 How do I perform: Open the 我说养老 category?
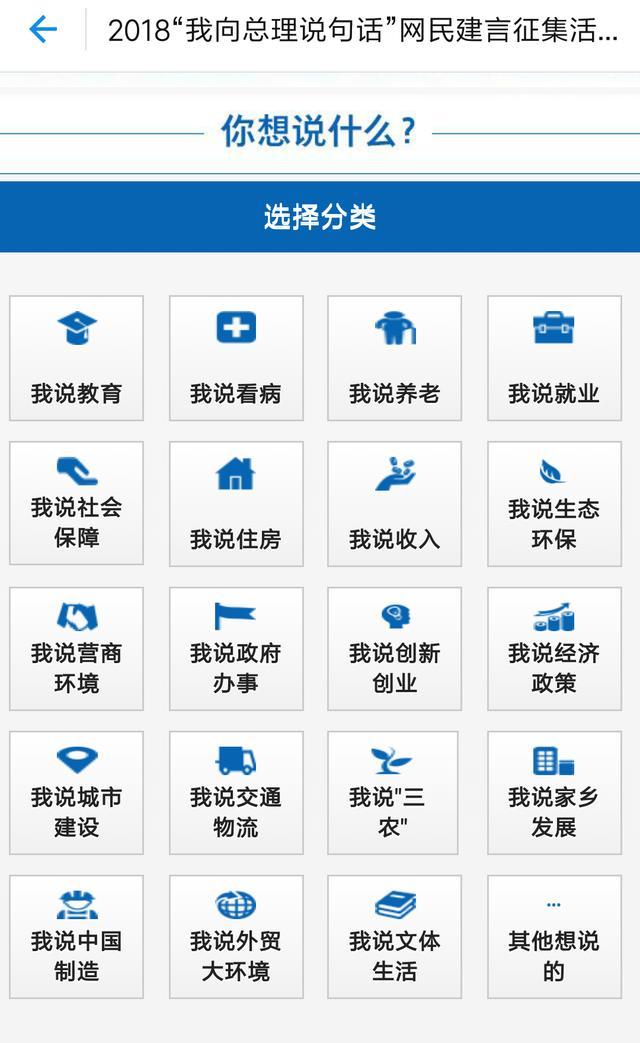[394, 358]
